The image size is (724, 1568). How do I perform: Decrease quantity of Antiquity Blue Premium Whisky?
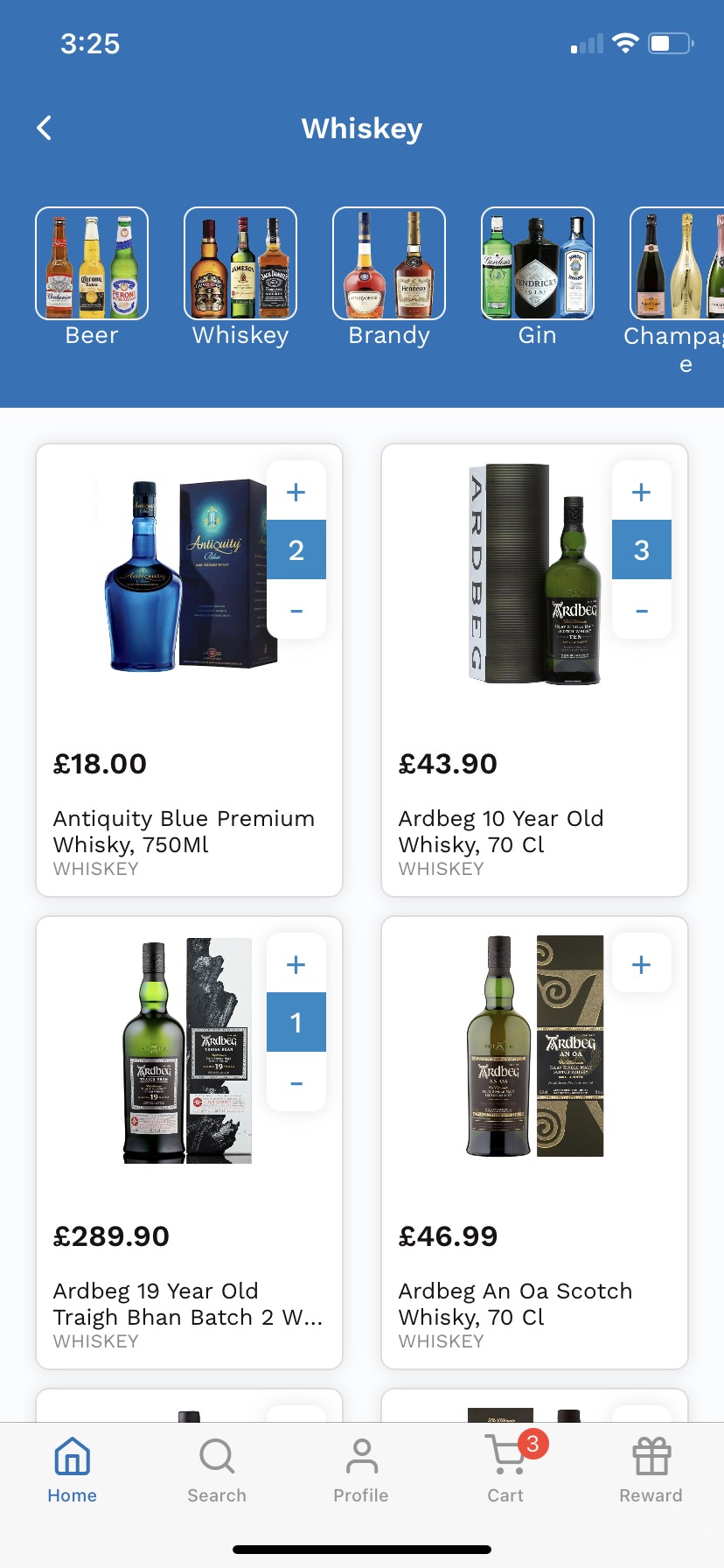[296, 611]
